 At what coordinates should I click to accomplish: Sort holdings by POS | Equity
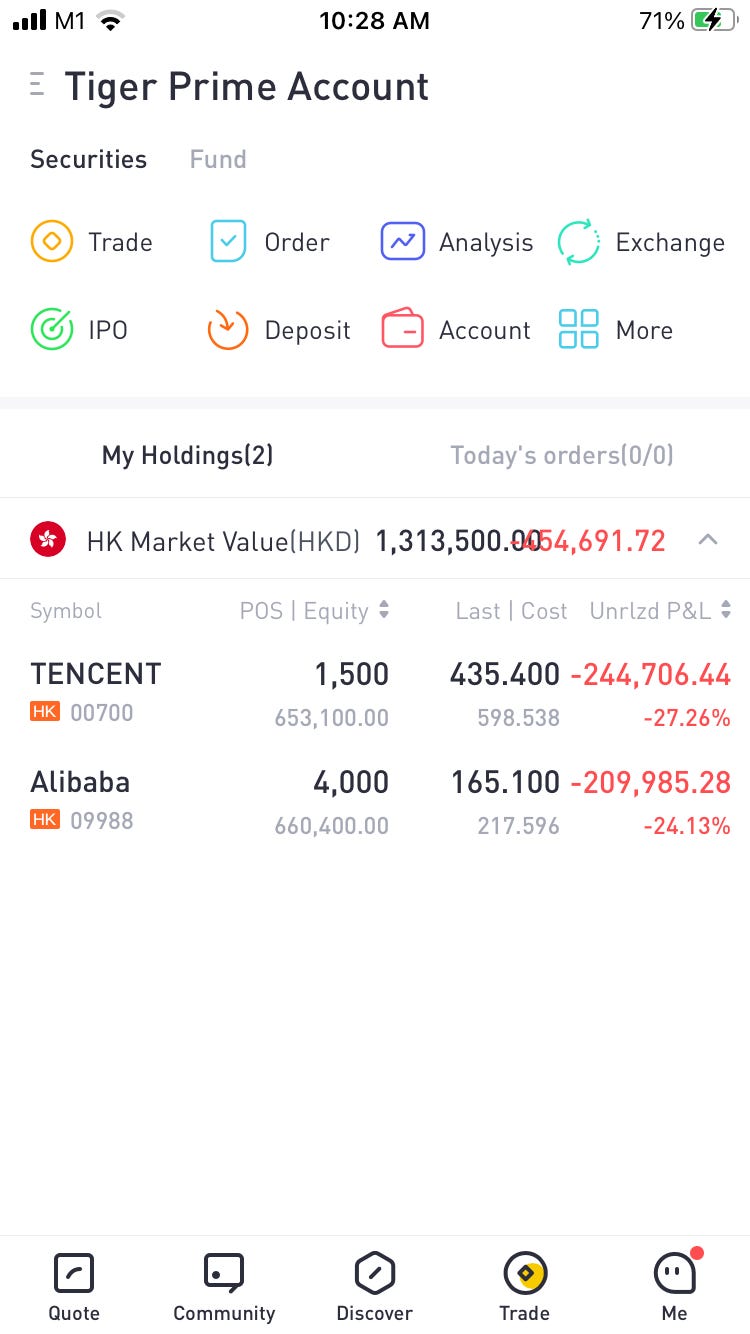pos(314,611)
